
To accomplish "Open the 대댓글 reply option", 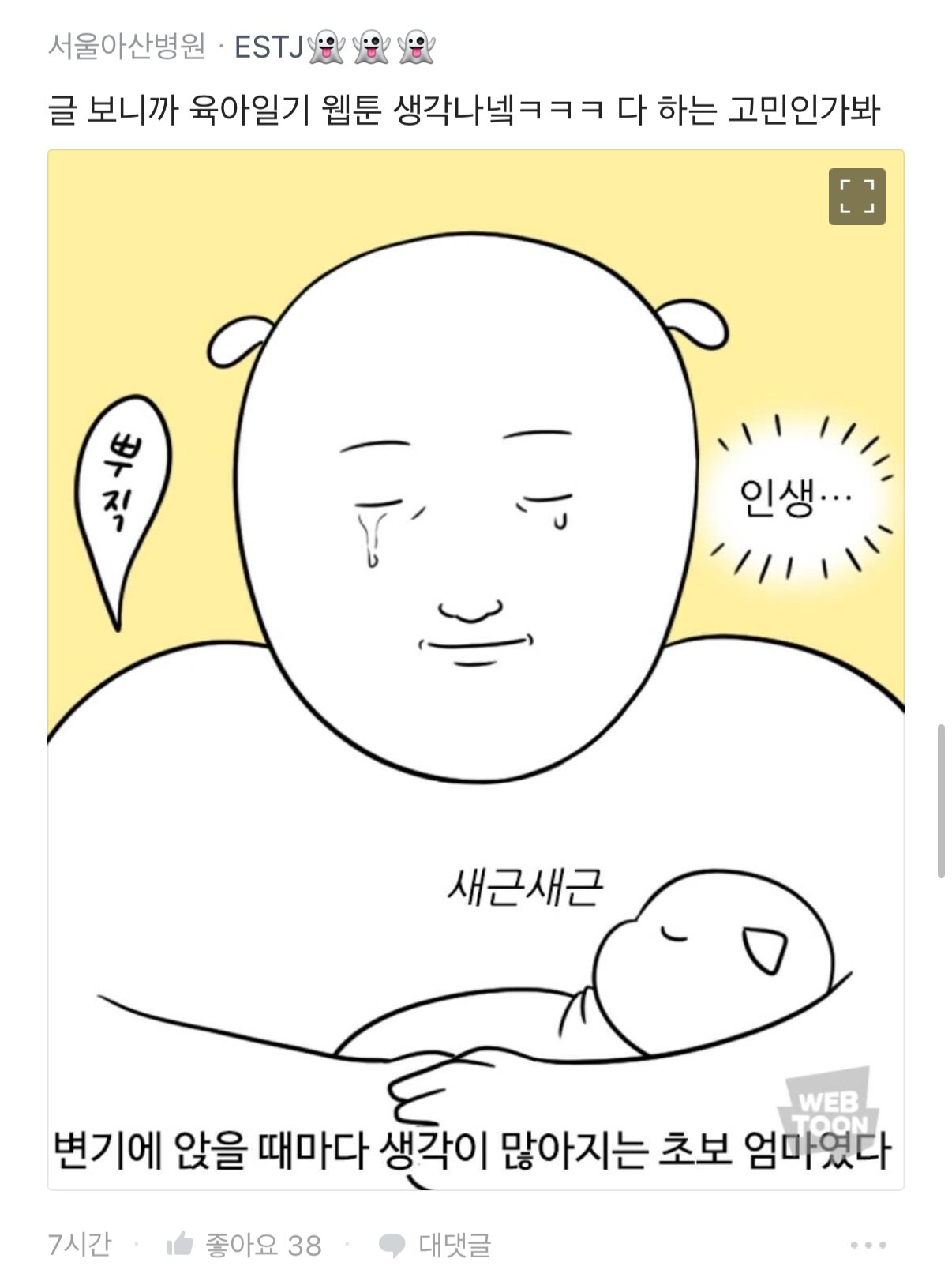I will [435, 1246].
